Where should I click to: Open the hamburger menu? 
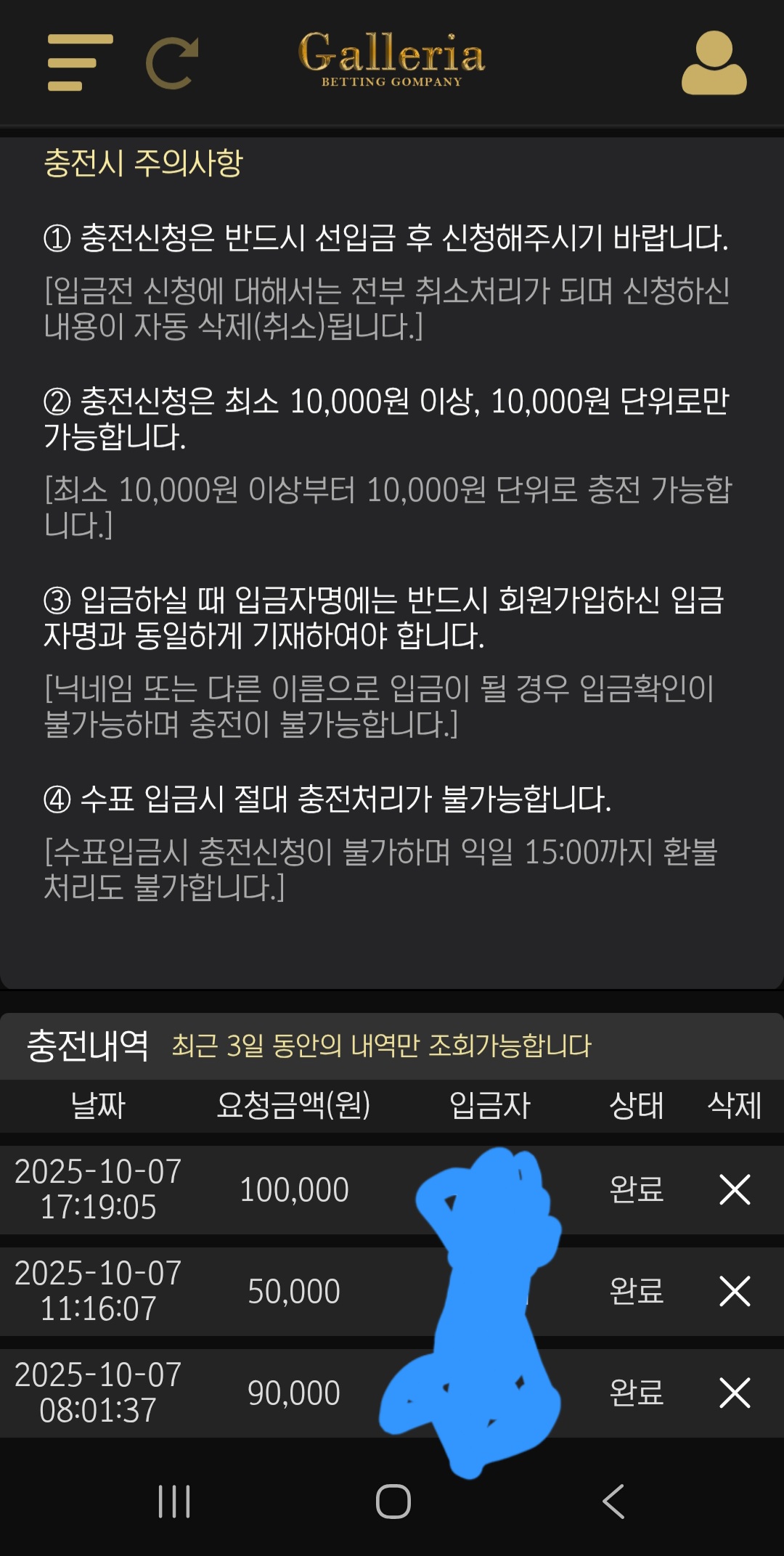tap(80, 62)
